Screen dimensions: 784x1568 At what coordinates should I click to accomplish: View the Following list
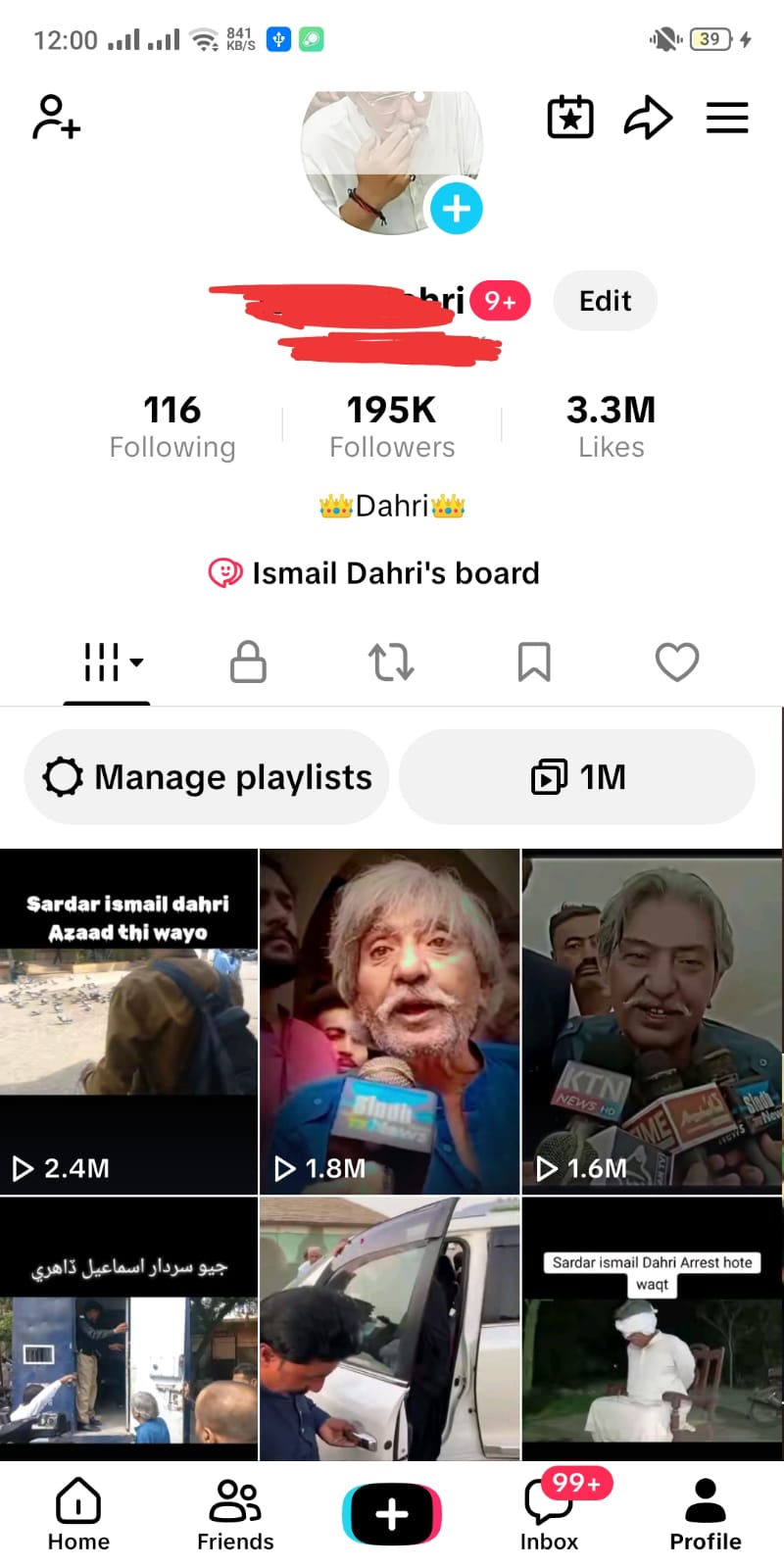coord(172,426)
